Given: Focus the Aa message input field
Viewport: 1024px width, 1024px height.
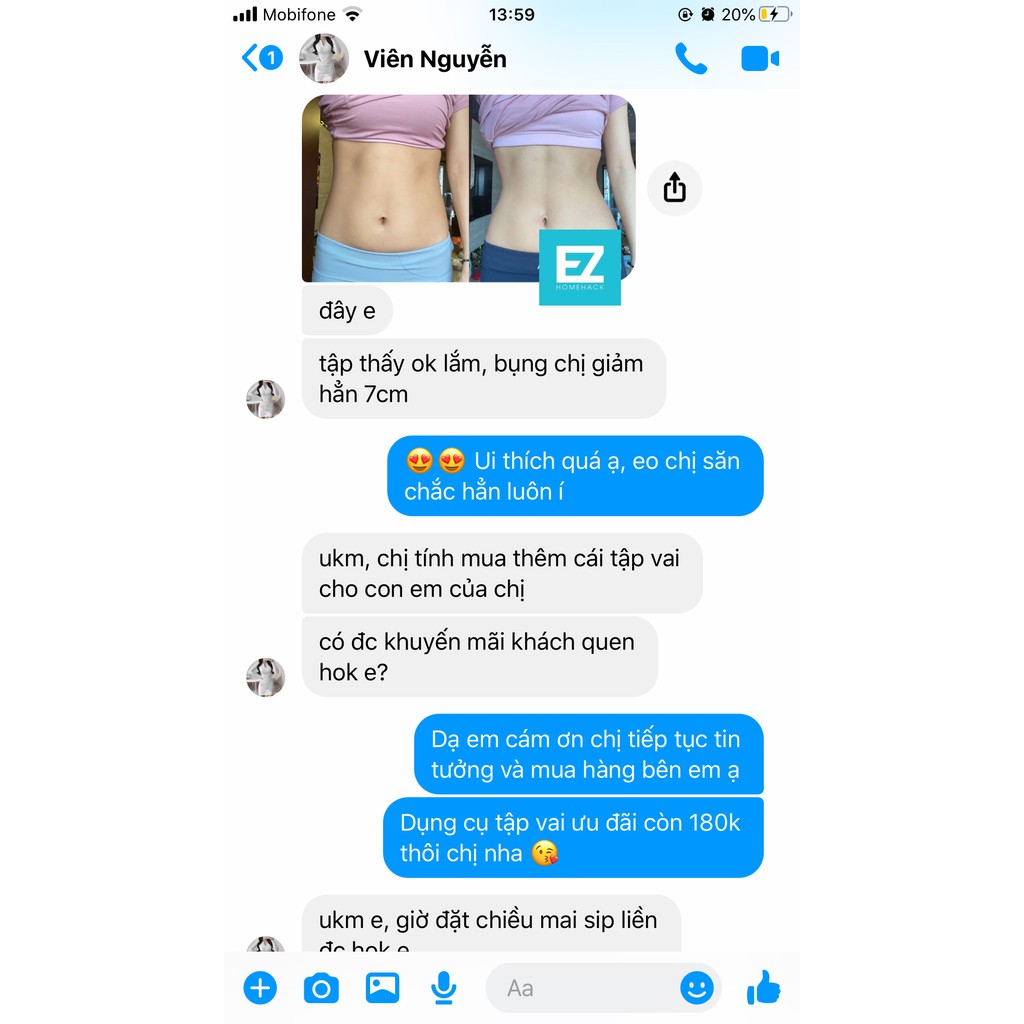Looking at the screenshot, I should tap(580, 988).
